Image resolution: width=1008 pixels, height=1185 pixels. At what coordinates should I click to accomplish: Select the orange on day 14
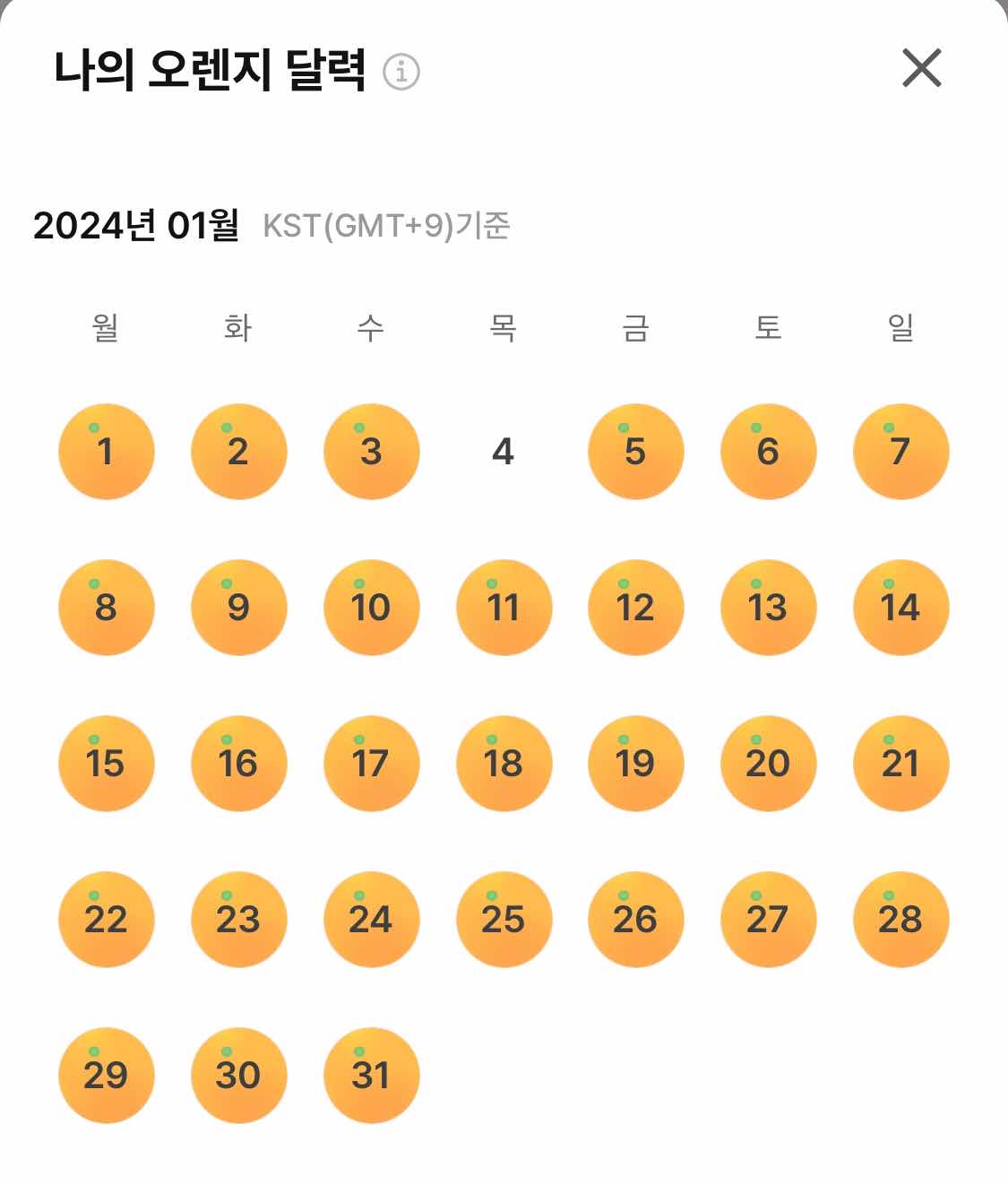point(900,607)
